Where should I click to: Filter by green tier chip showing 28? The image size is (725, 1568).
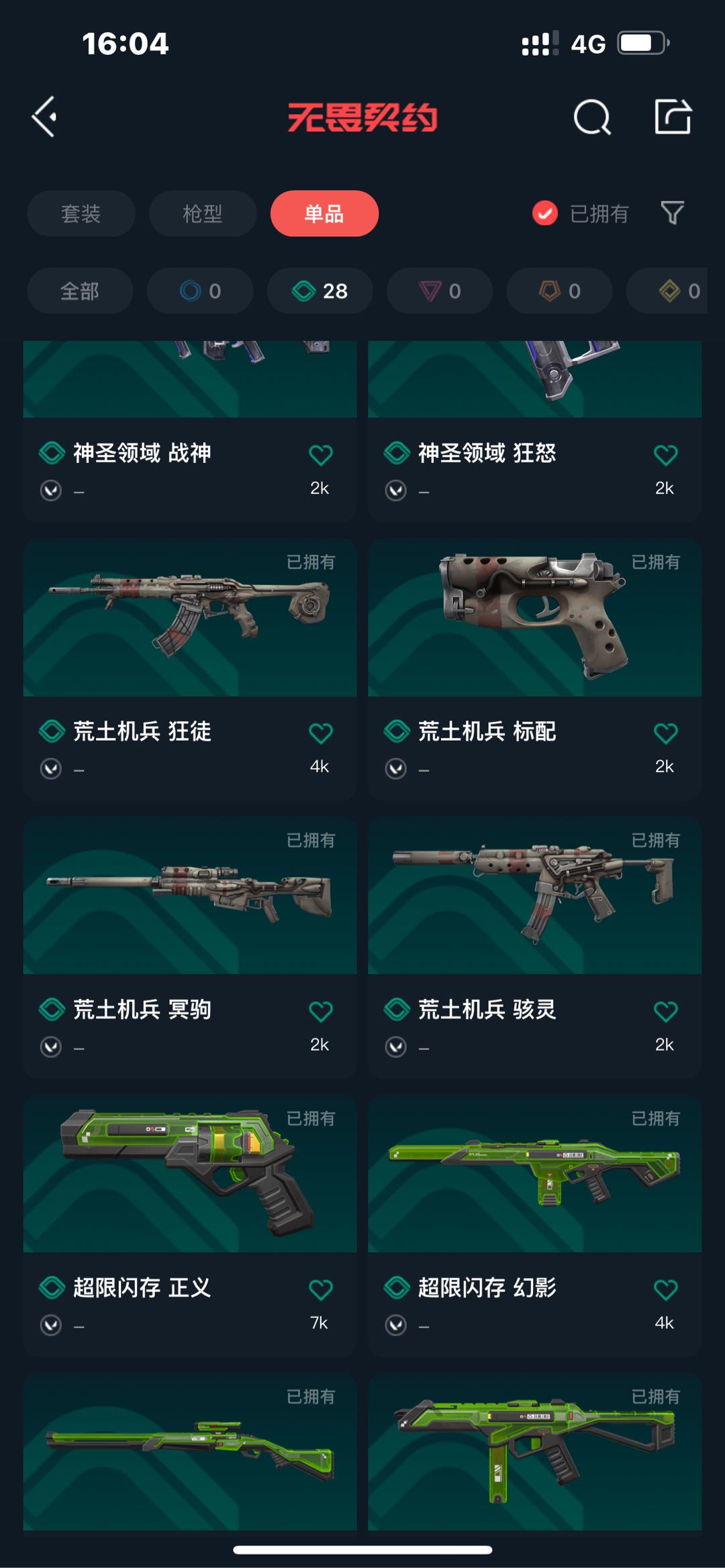(x=320, y=291)
